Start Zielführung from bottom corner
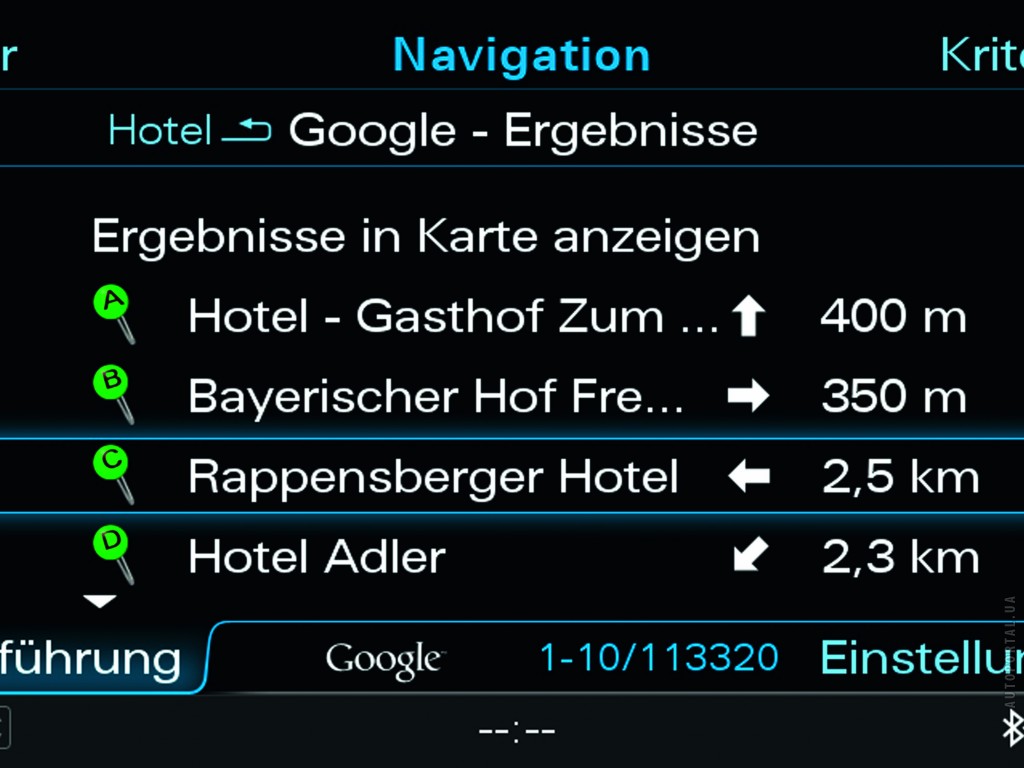Screen dimensions: 1024x768 pos(92,659)
